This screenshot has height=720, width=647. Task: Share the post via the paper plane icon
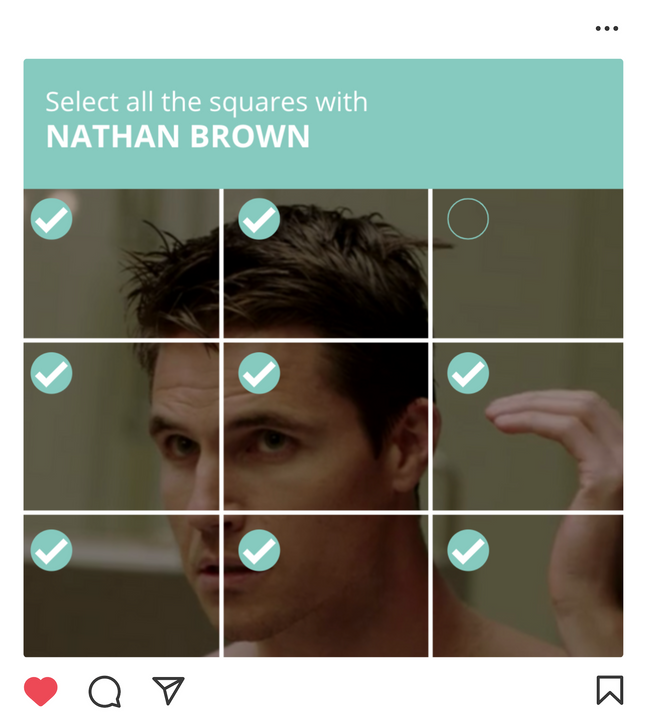(x=168, y=690)
